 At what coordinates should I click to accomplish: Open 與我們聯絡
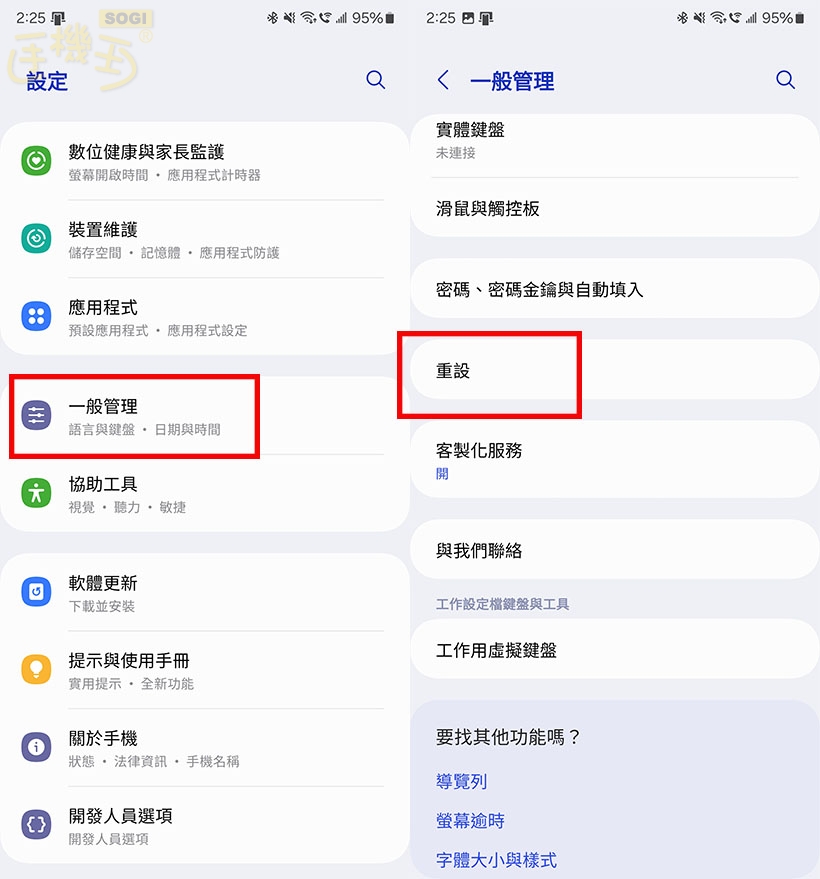click(614, 551)
